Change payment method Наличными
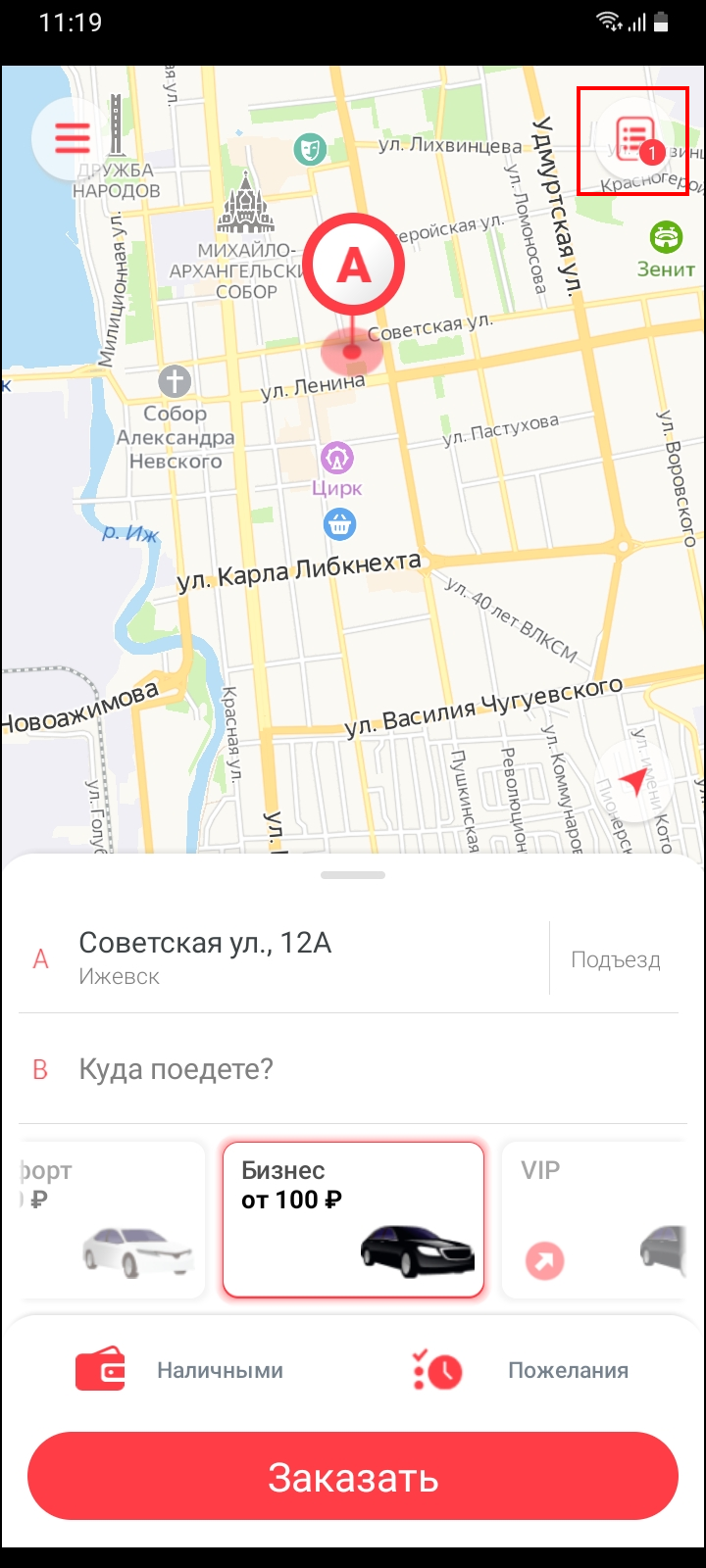 pos(179,1370)
